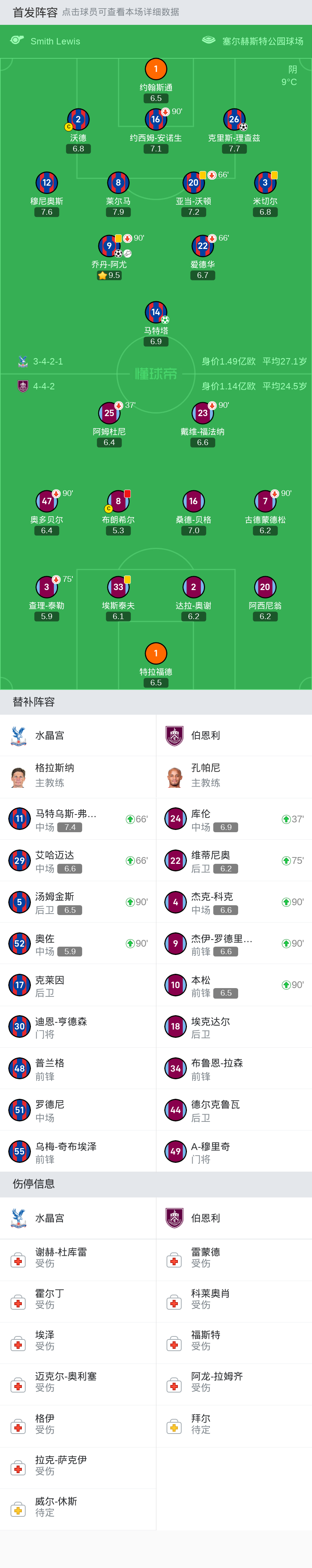Open coach 孔帕尼's profile
The image size is (312, 1568).
pos(234,776)
